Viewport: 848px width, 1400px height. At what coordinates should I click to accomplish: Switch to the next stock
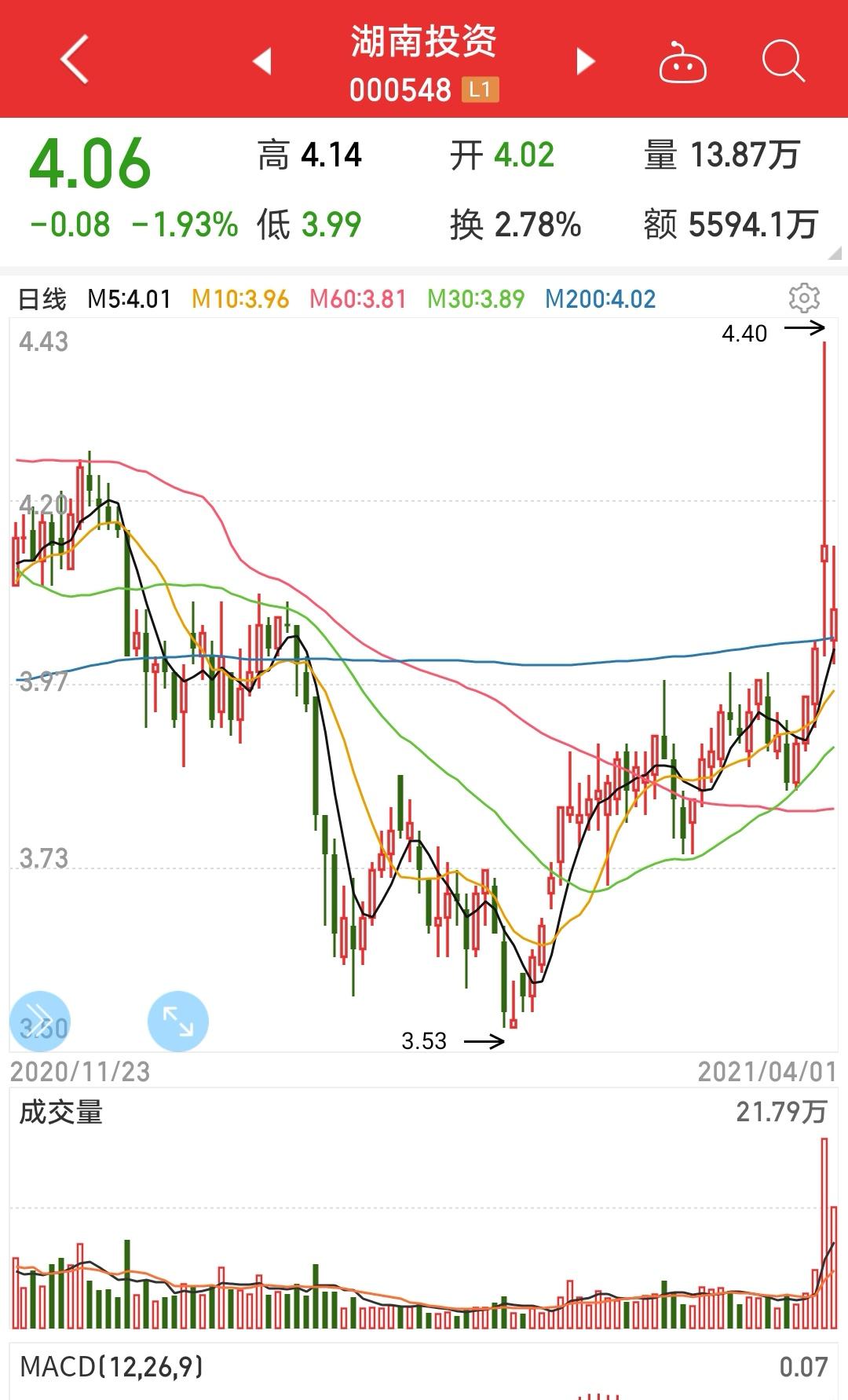(x=586, y=61)
